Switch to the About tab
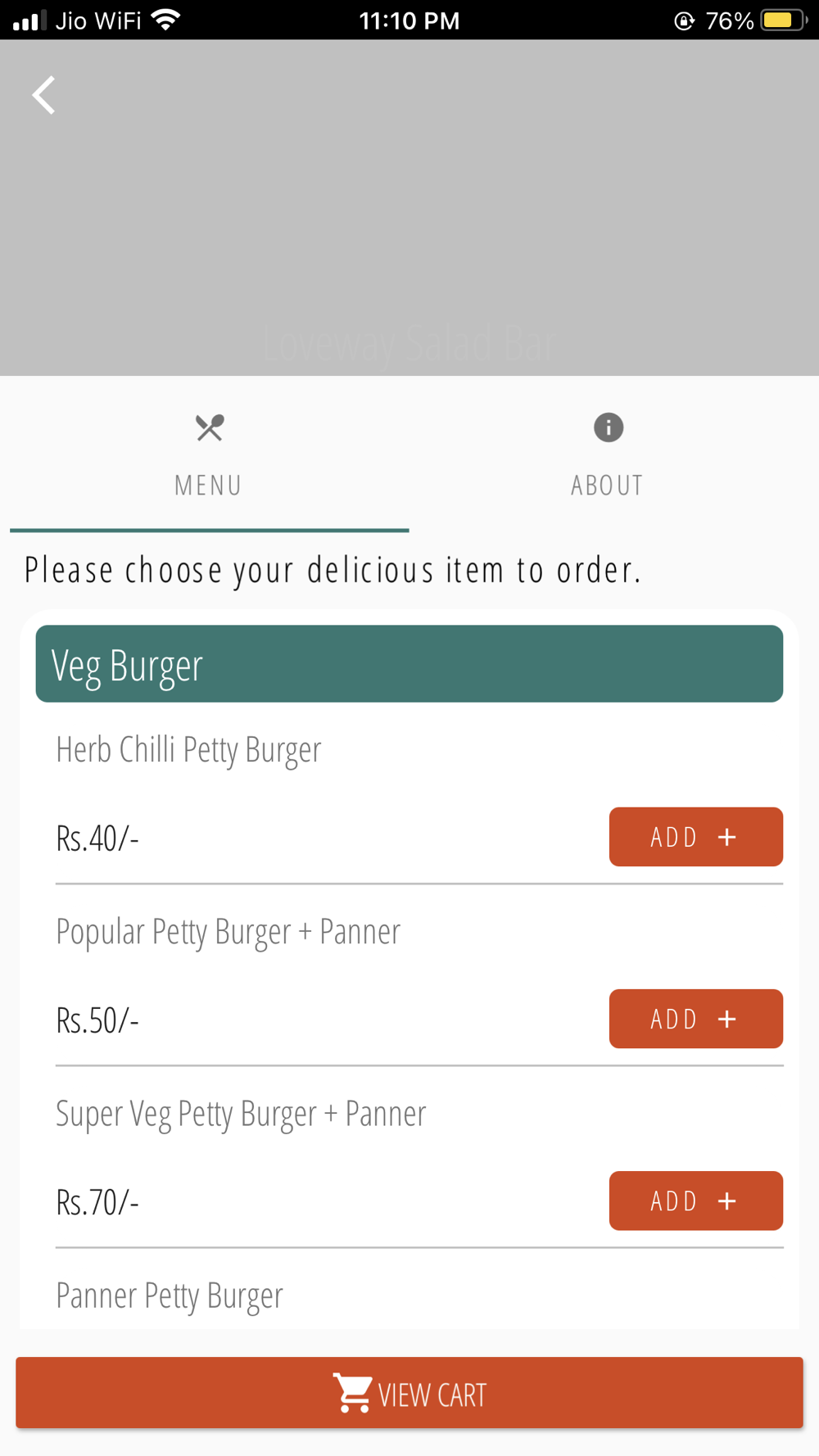 [607, 455]
